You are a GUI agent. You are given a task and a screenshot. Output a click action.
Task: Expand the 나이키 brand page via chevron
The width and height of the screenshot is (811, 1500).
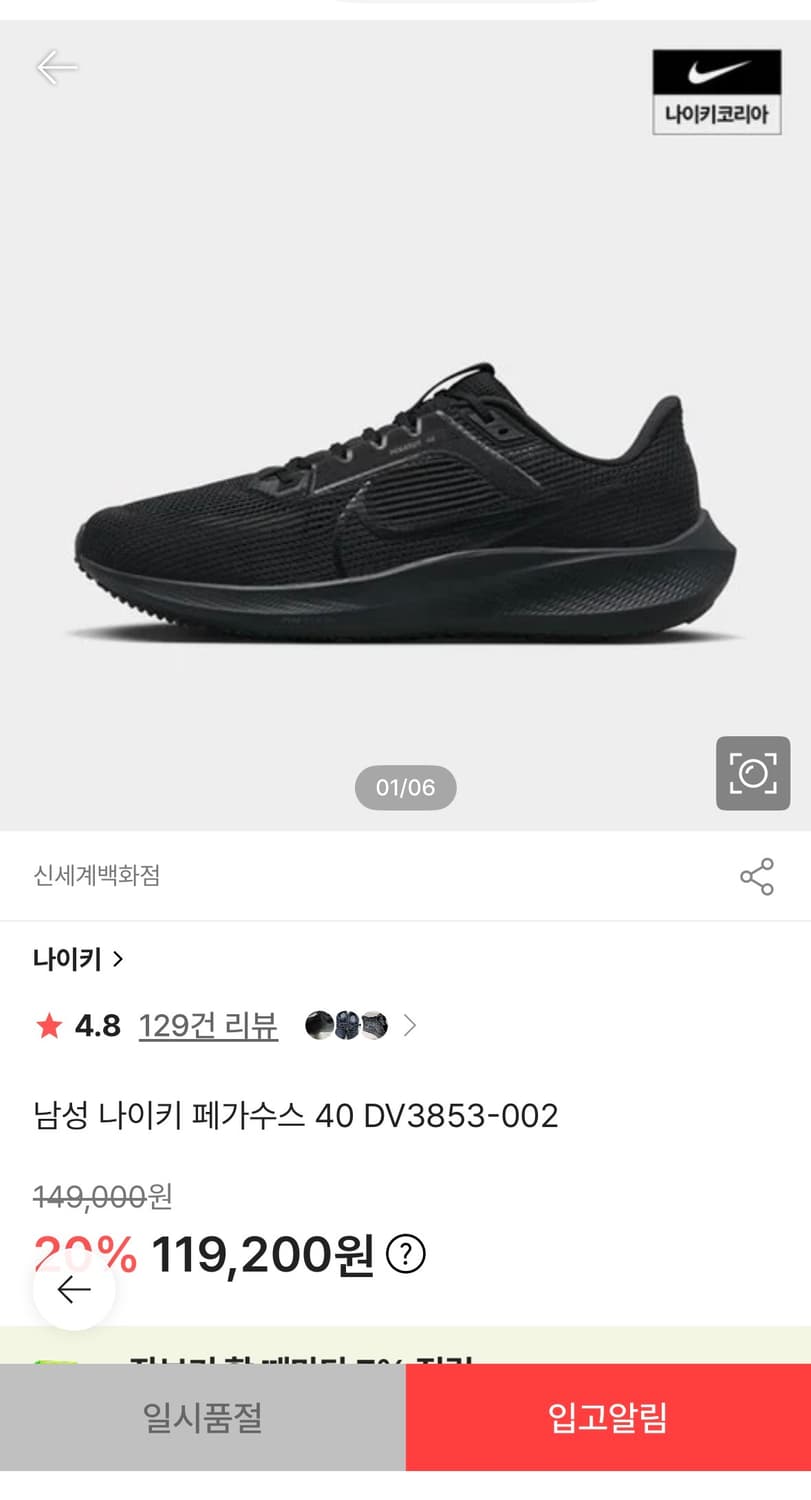click(x=118, y=958)
